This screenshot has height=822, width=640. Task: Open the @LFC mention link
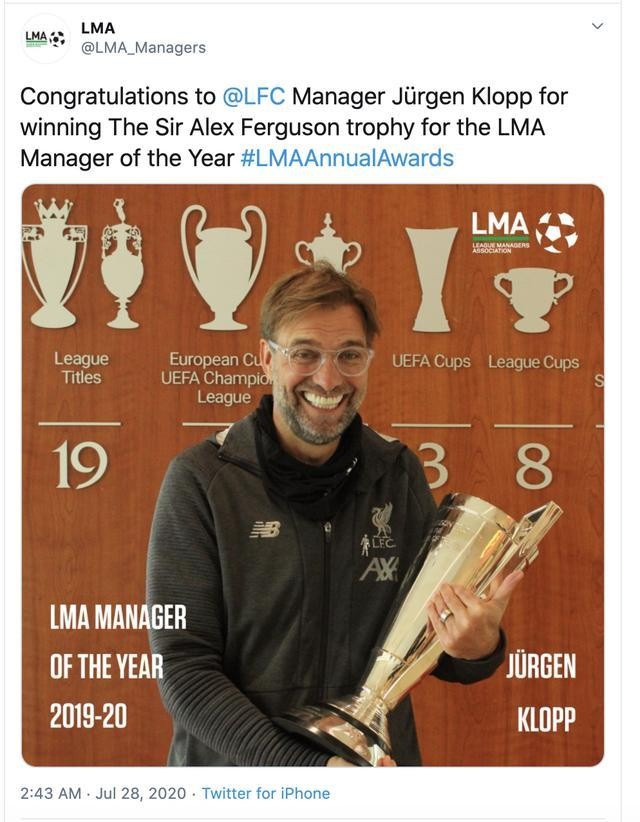(253, 96)
